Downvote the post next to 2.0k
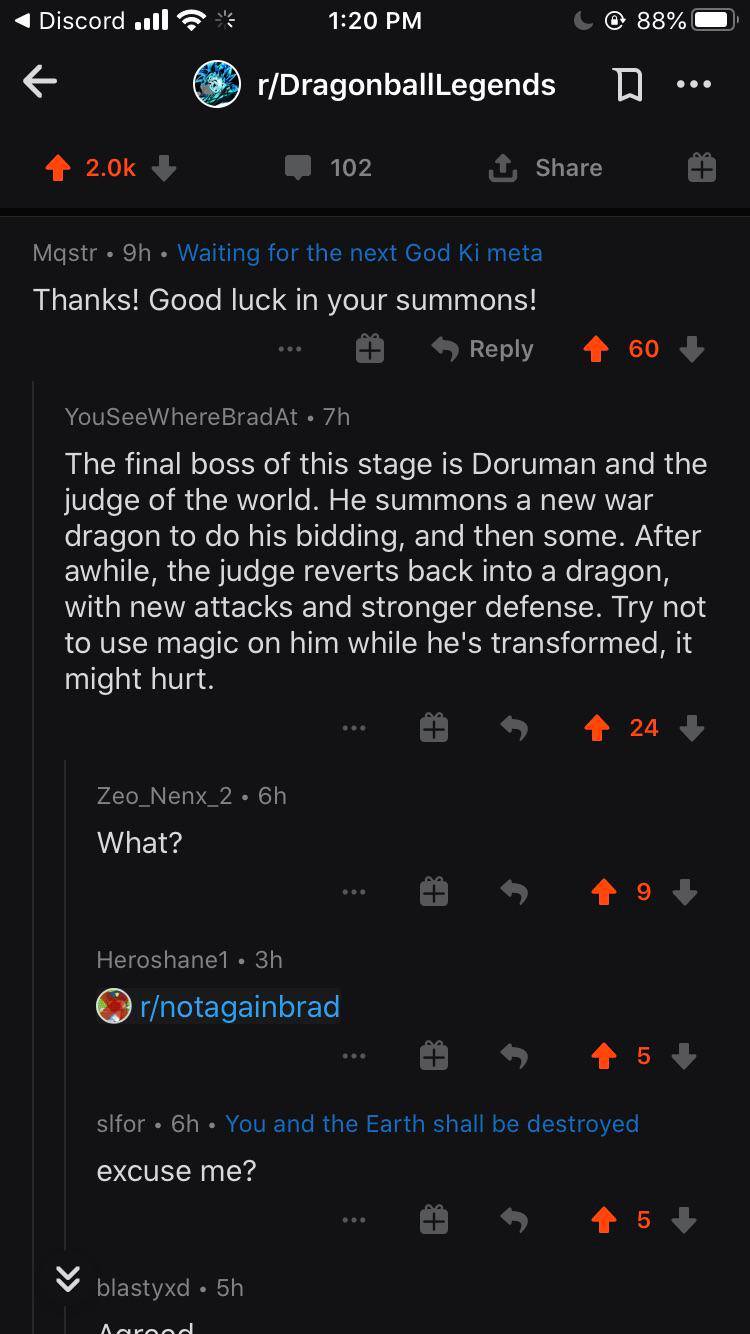 click(164, 168)
